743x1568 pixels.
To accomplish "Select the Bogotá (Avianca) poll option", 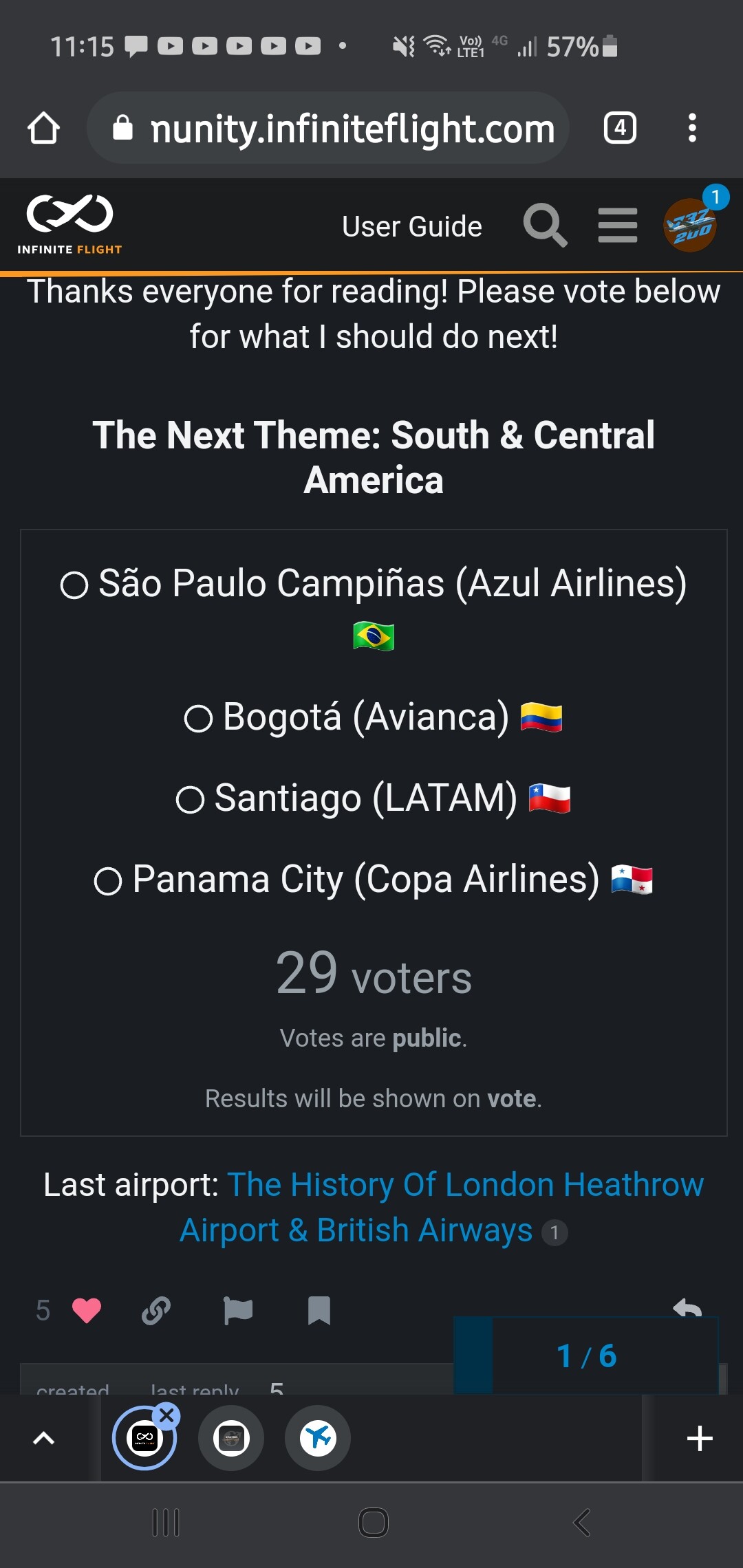I will pos(374,717).
